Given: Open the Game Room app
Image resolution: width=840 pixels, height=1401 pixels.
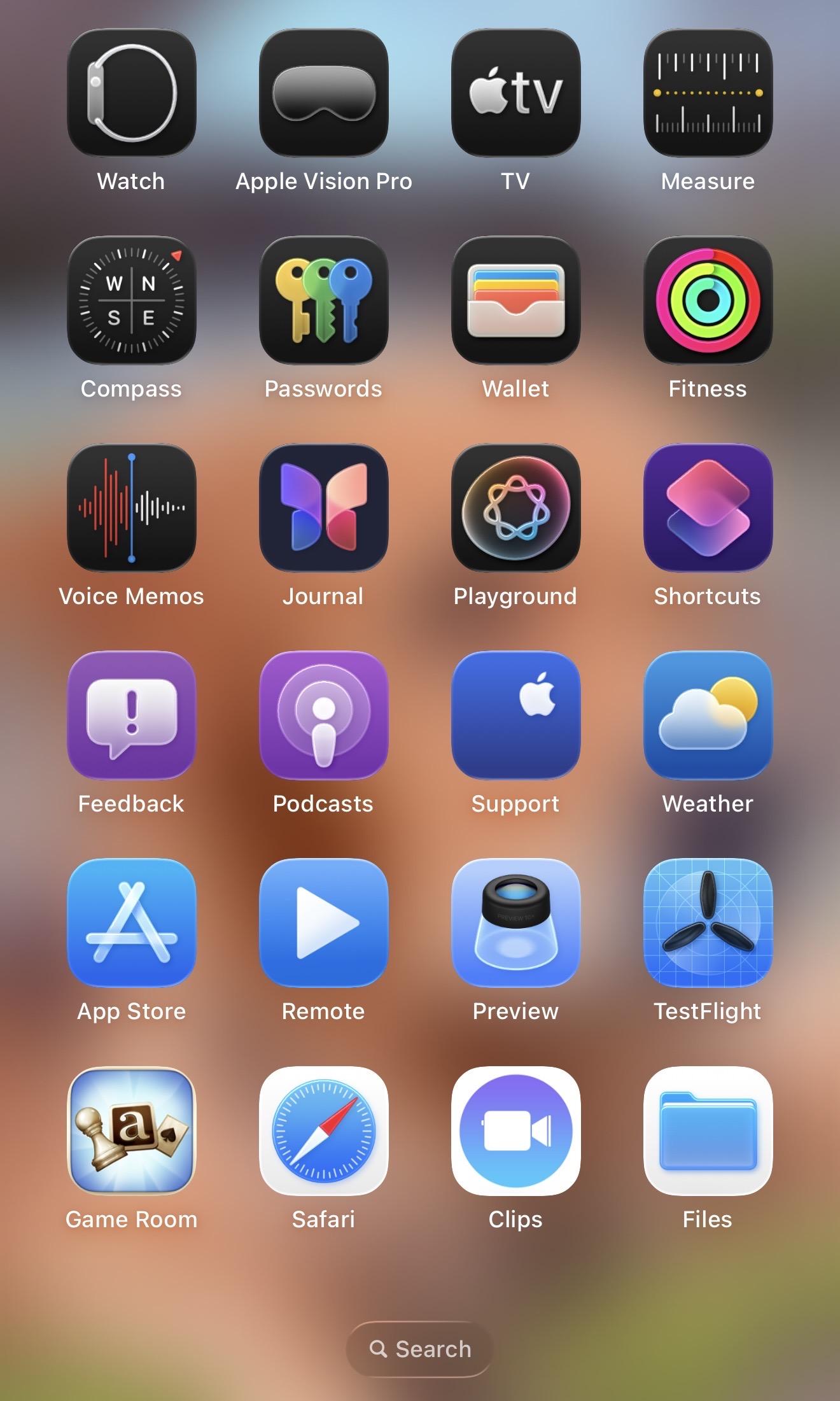Looking at the screenshot, I should pos(132,1131).
